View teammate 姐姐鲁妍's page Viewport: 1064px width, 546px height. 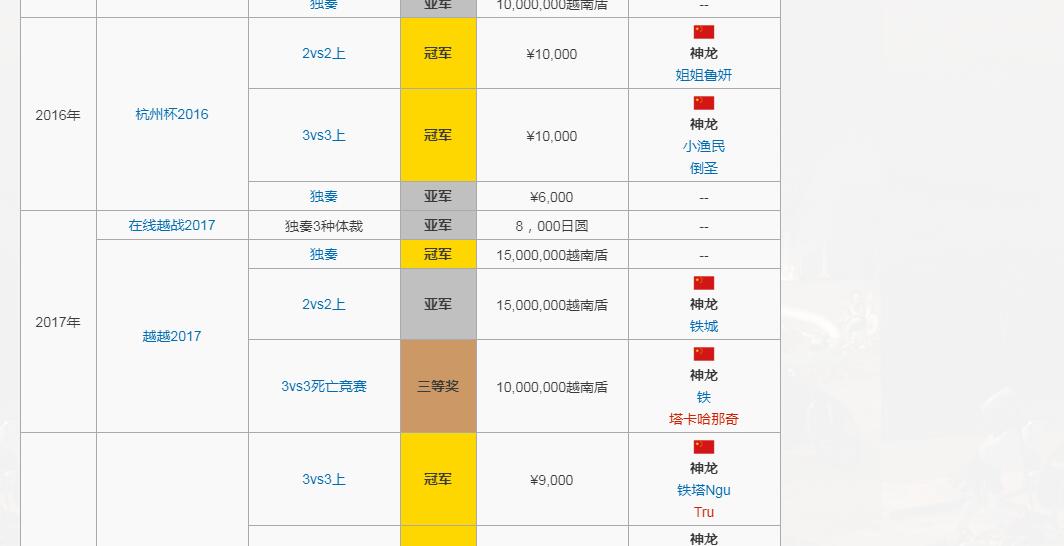click(x=704, y=75)
